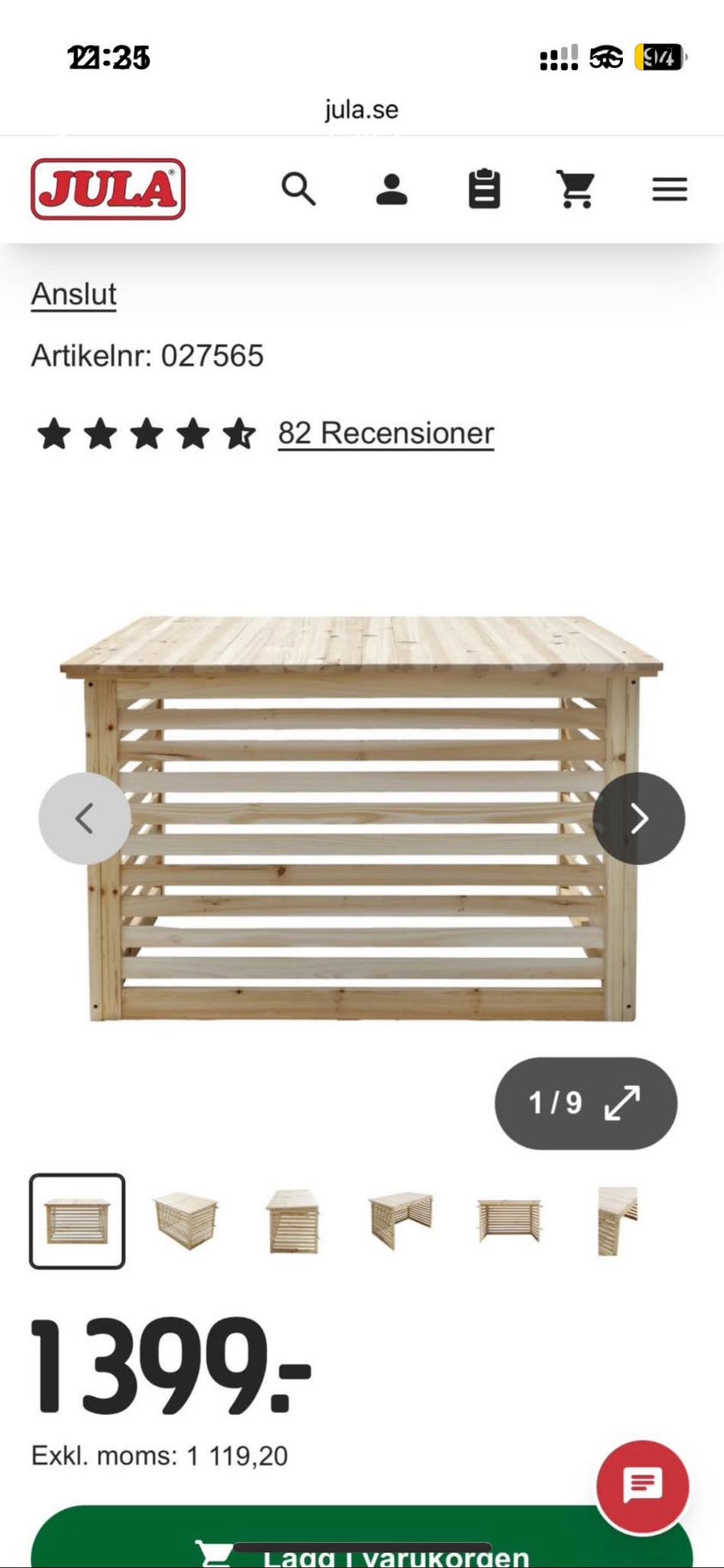This screenshot has width=724, height=1568.
Task: View the shopping cart
Action: tap(576, 189)
